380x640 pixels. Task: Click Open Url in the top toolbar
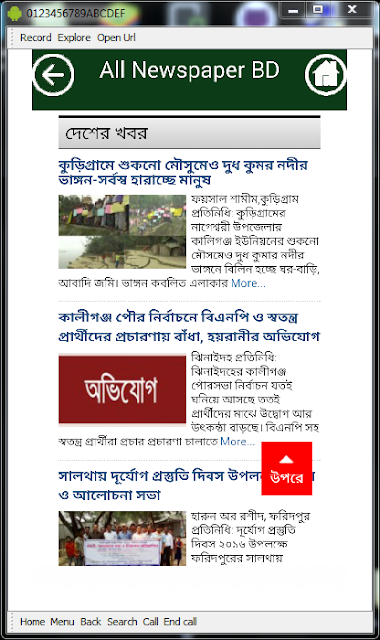(116, 38)
